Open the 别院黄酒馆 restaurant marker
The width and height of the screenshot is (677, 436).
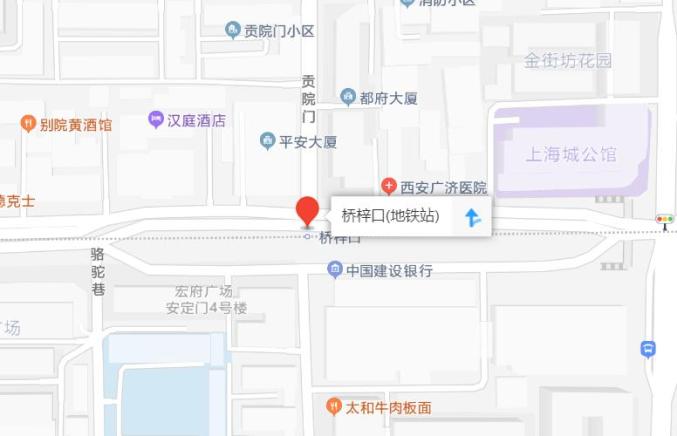(28, 124)
